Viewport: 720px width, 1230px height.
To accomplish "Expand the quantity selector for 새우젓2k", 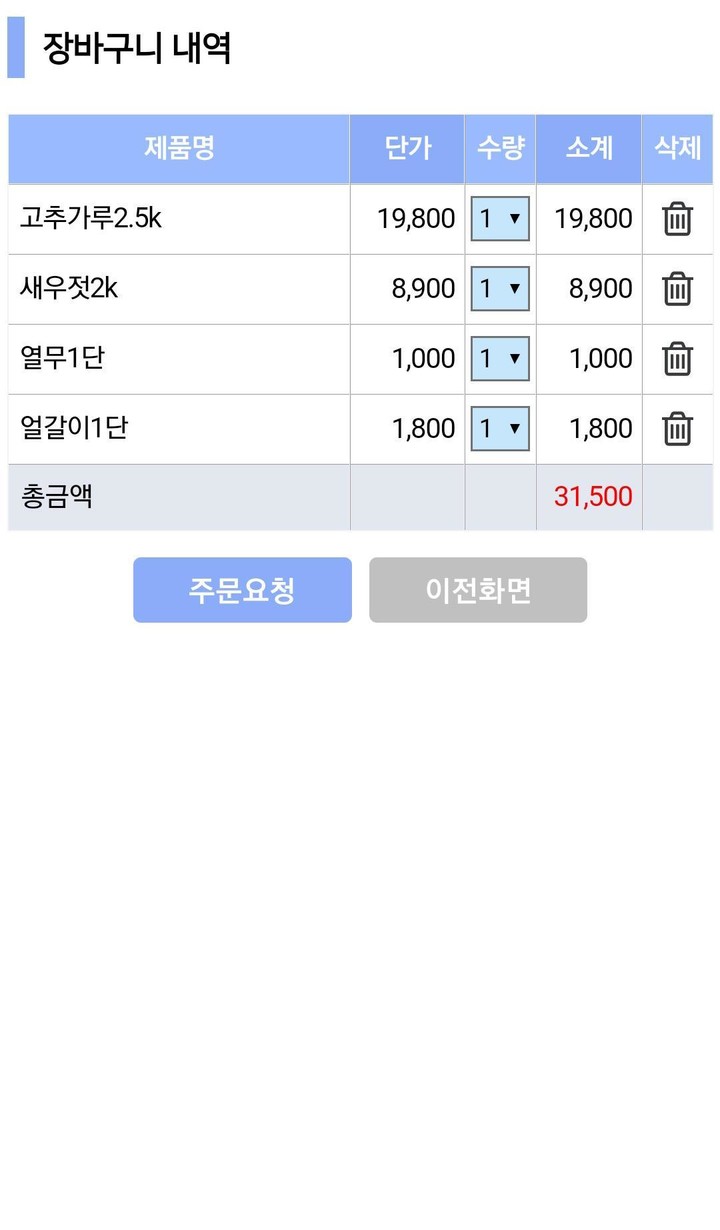I will coord(500,288).
